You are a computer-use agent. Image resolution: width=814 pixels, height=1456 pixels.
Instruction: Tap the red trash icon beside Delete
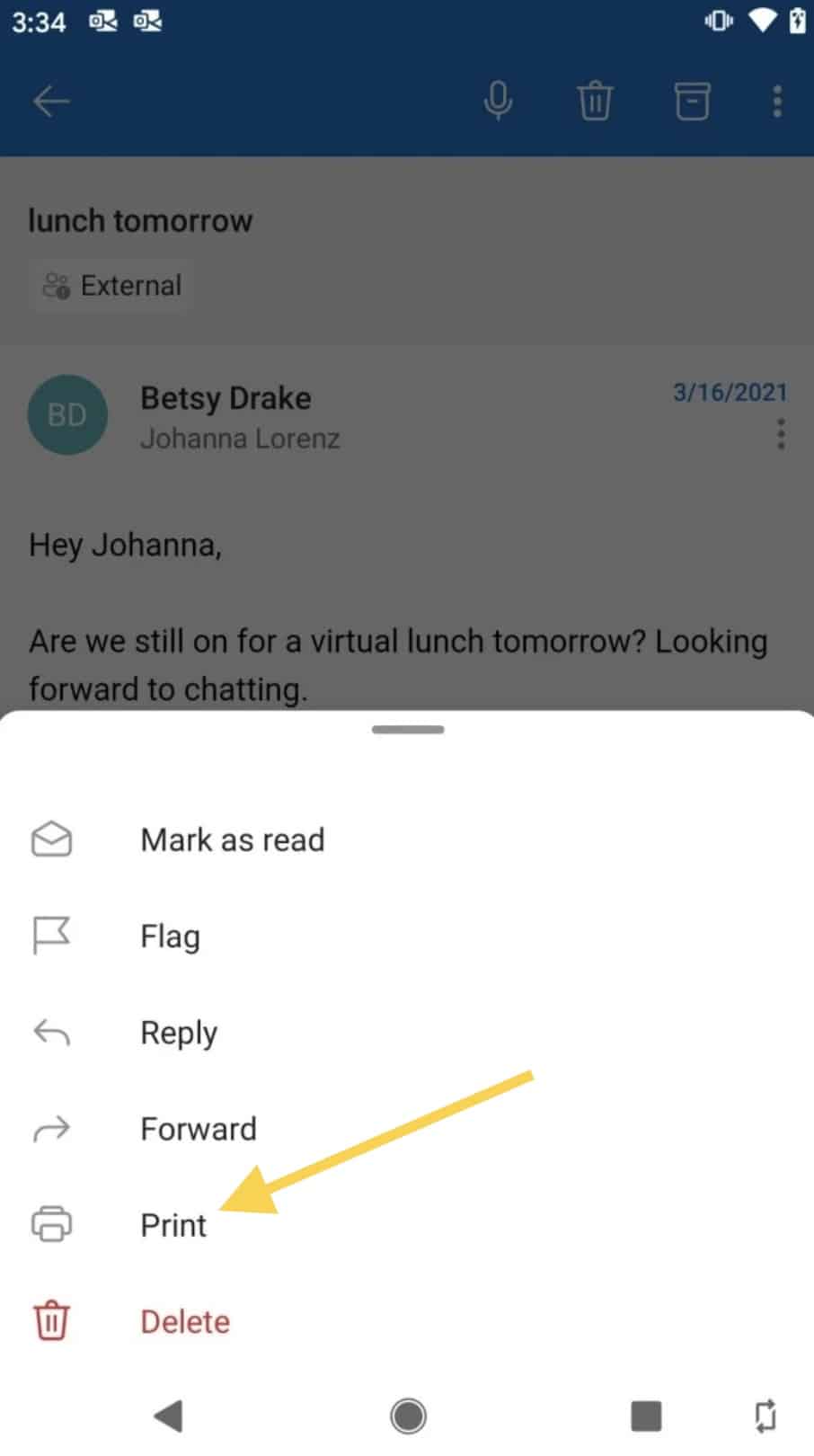[51, 1320]
